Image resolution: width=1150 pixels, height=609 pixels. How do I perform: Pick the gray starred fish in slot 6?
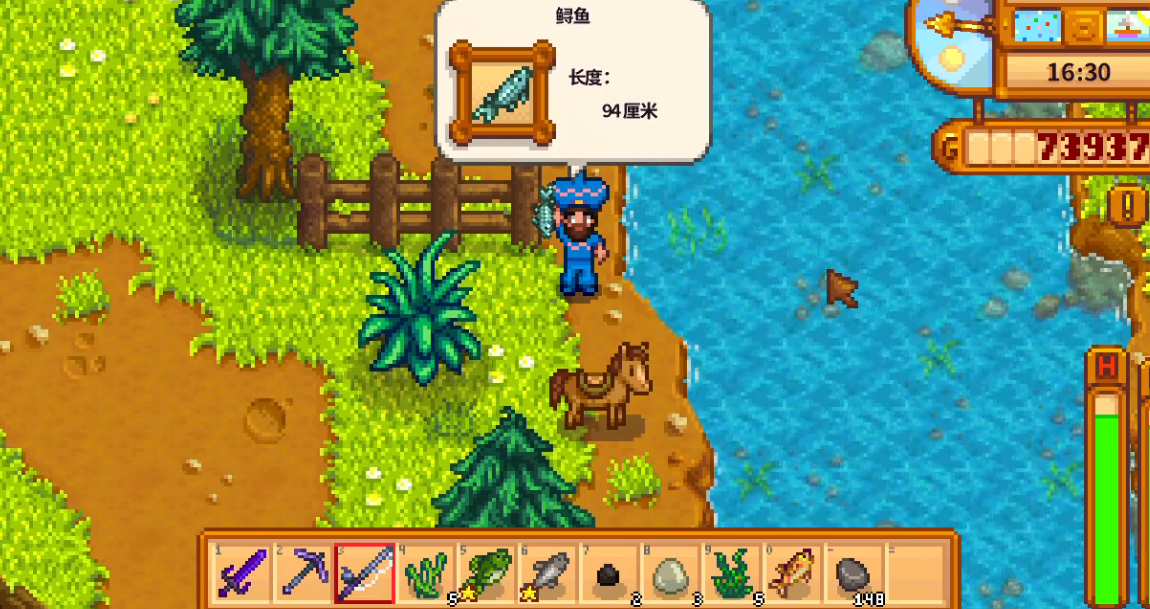[x=549, y=573]
